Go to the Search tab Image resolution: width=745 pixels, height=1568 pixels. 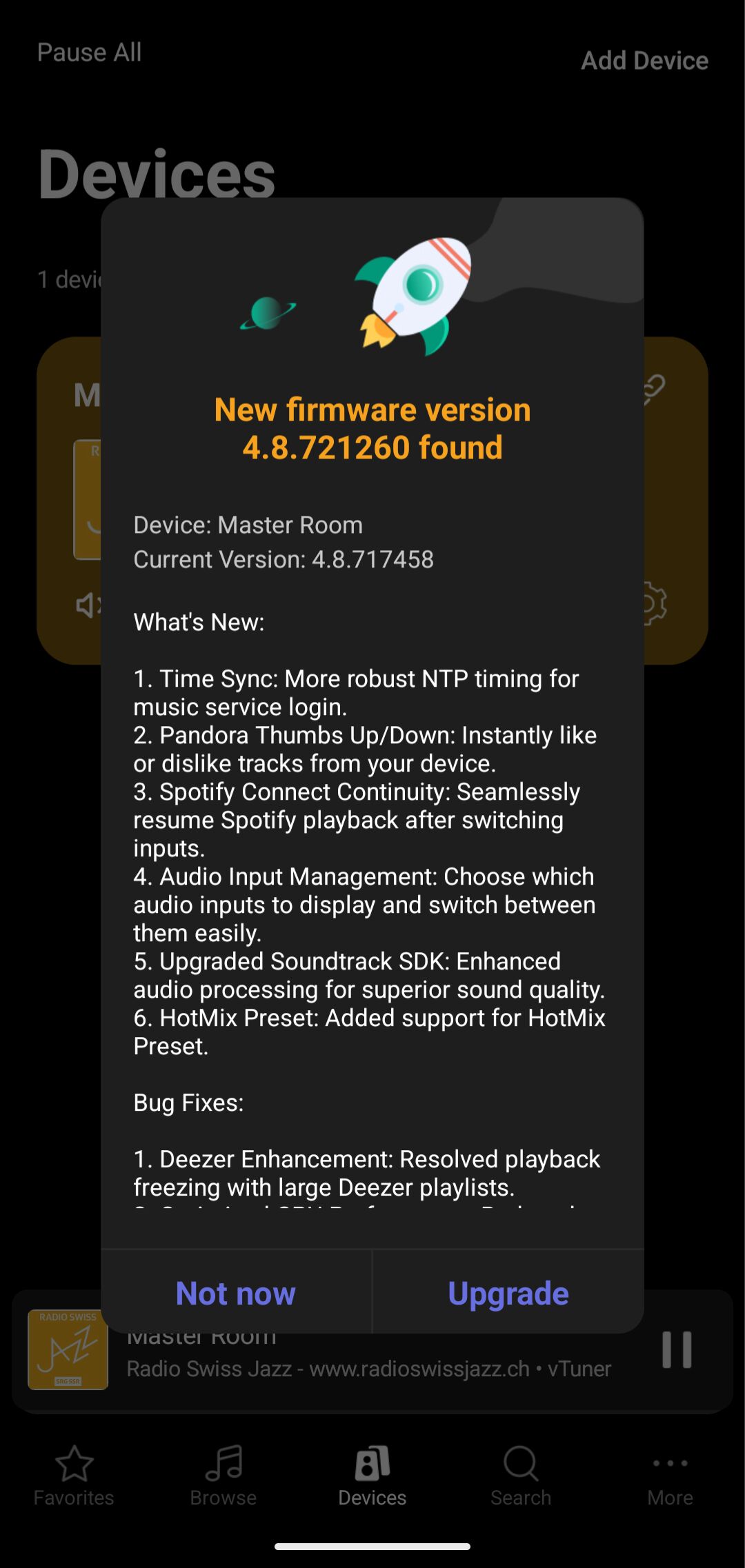[521, 1476]
